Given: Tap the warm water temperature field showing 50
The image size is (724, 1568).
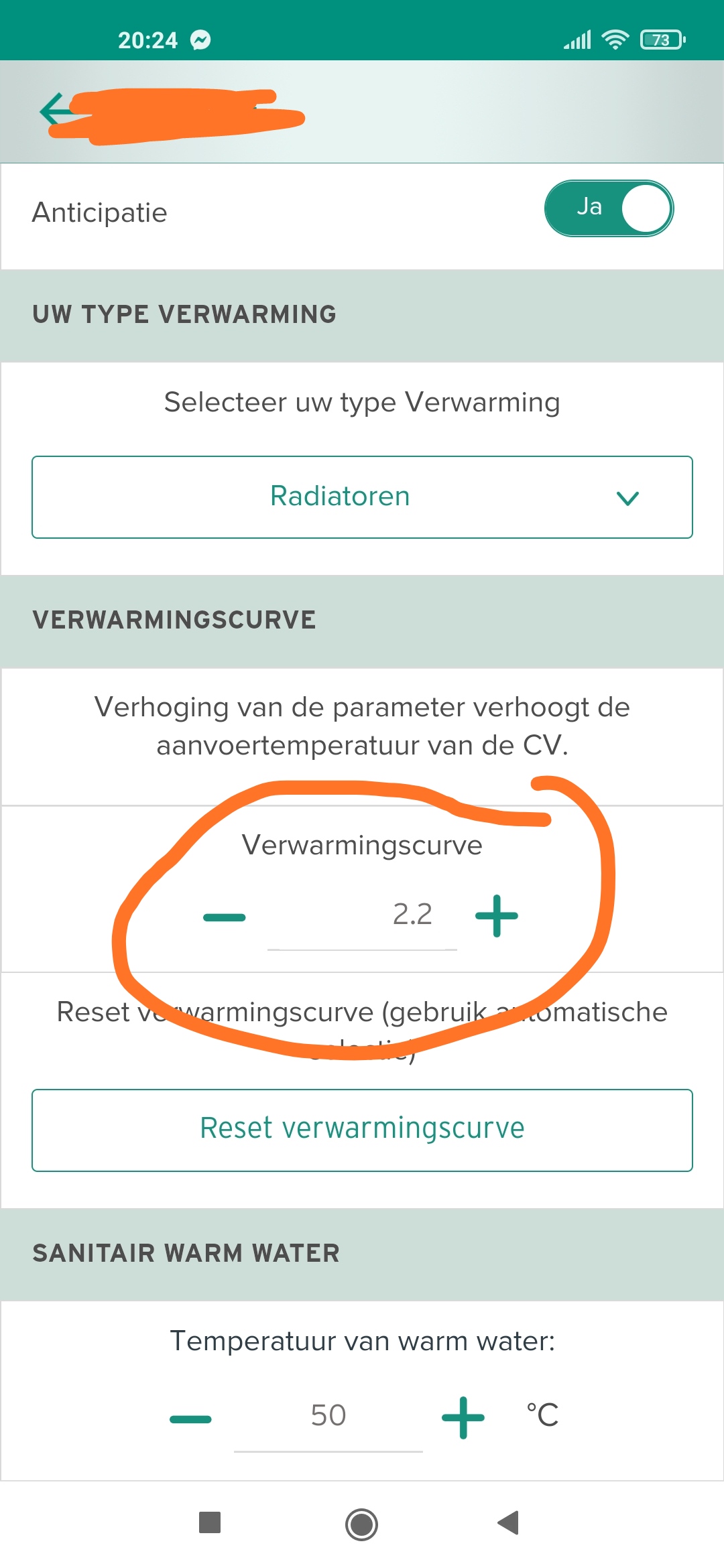Looking at the screenshot, I should click(328, 1417).
